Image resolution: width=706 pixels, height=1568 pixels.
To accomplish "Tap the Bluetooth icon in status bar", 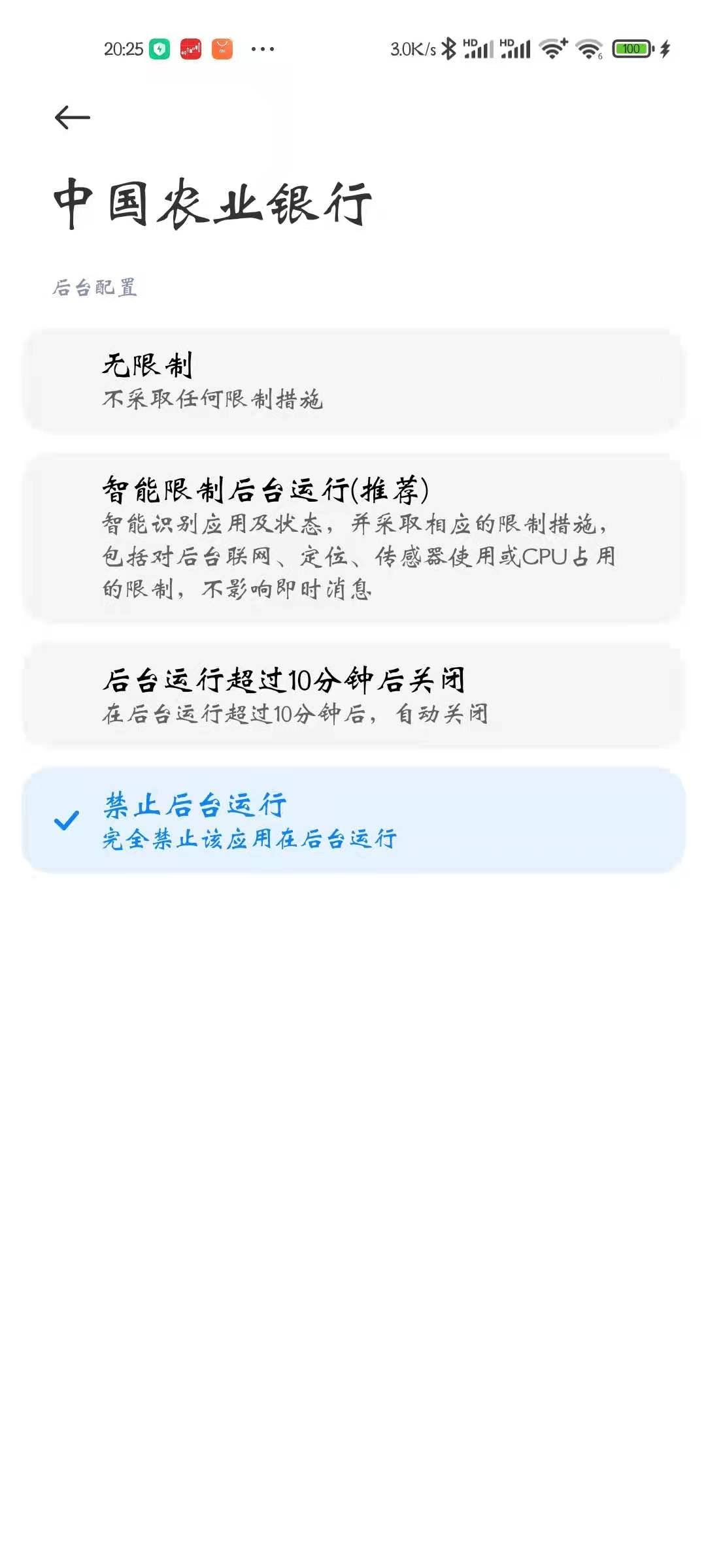I will pos(448,48).
